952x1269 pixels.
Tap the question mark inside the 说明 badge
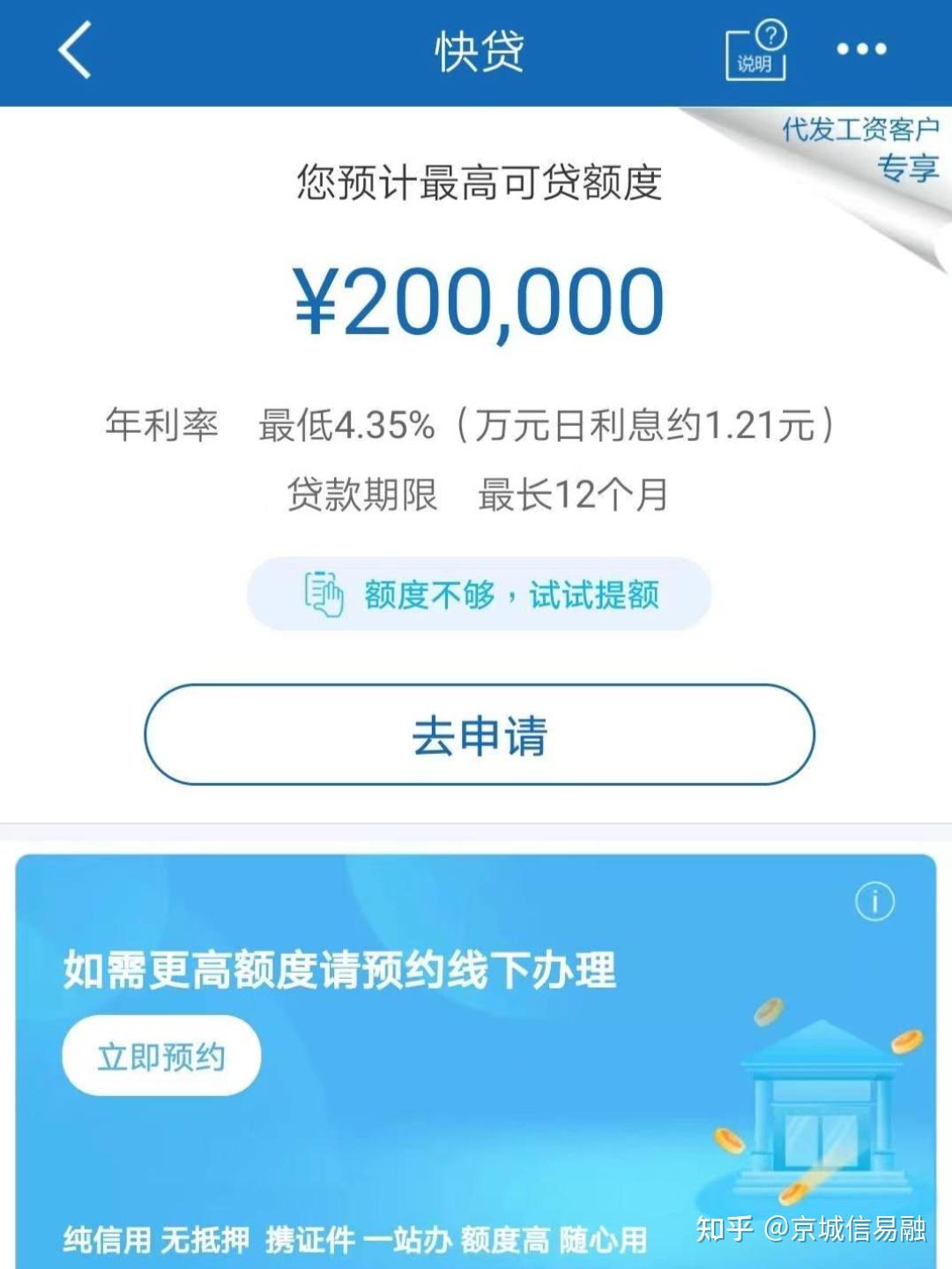[770, 34]
